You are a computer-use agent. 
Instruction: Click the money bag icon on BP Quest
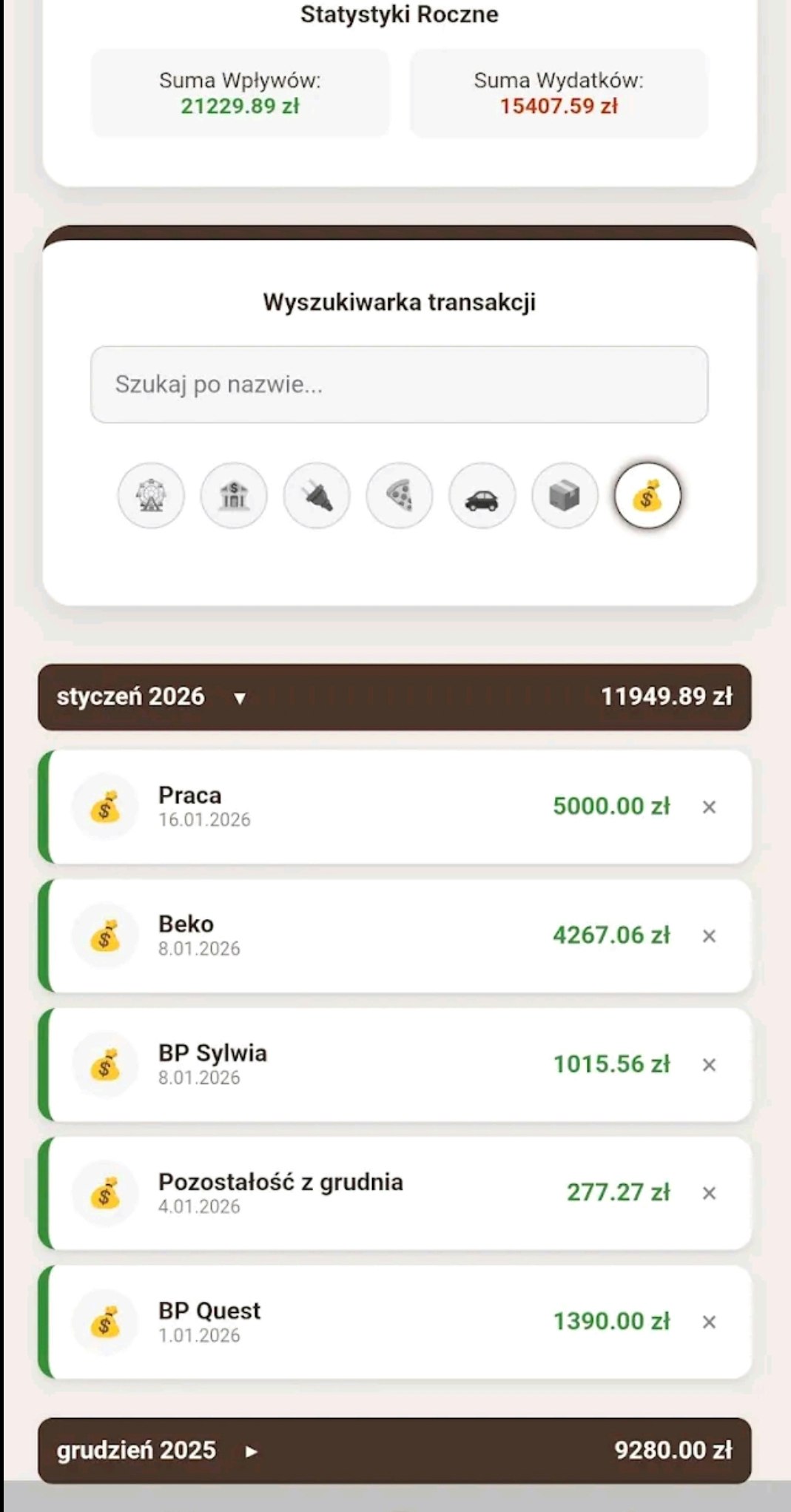click(106, 1323)
